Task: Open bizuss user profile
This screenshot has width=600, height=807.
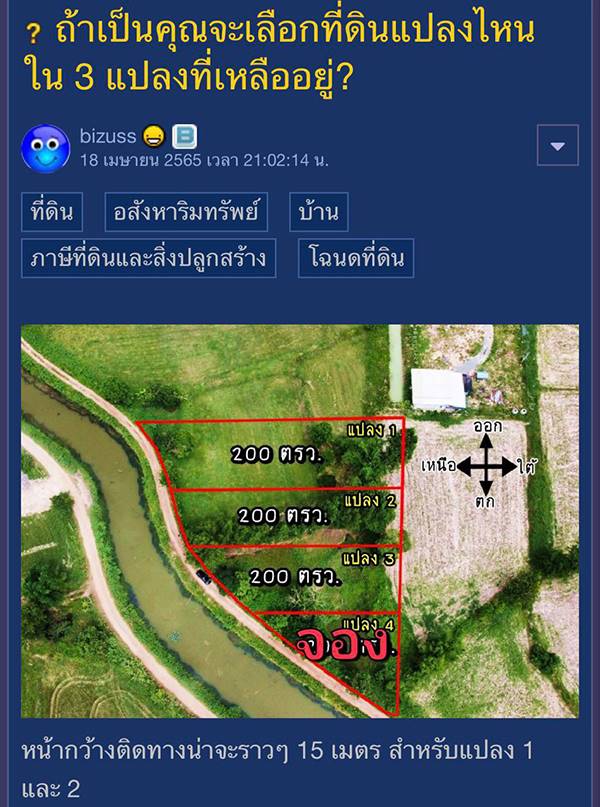Action: (x=108, y=137)
